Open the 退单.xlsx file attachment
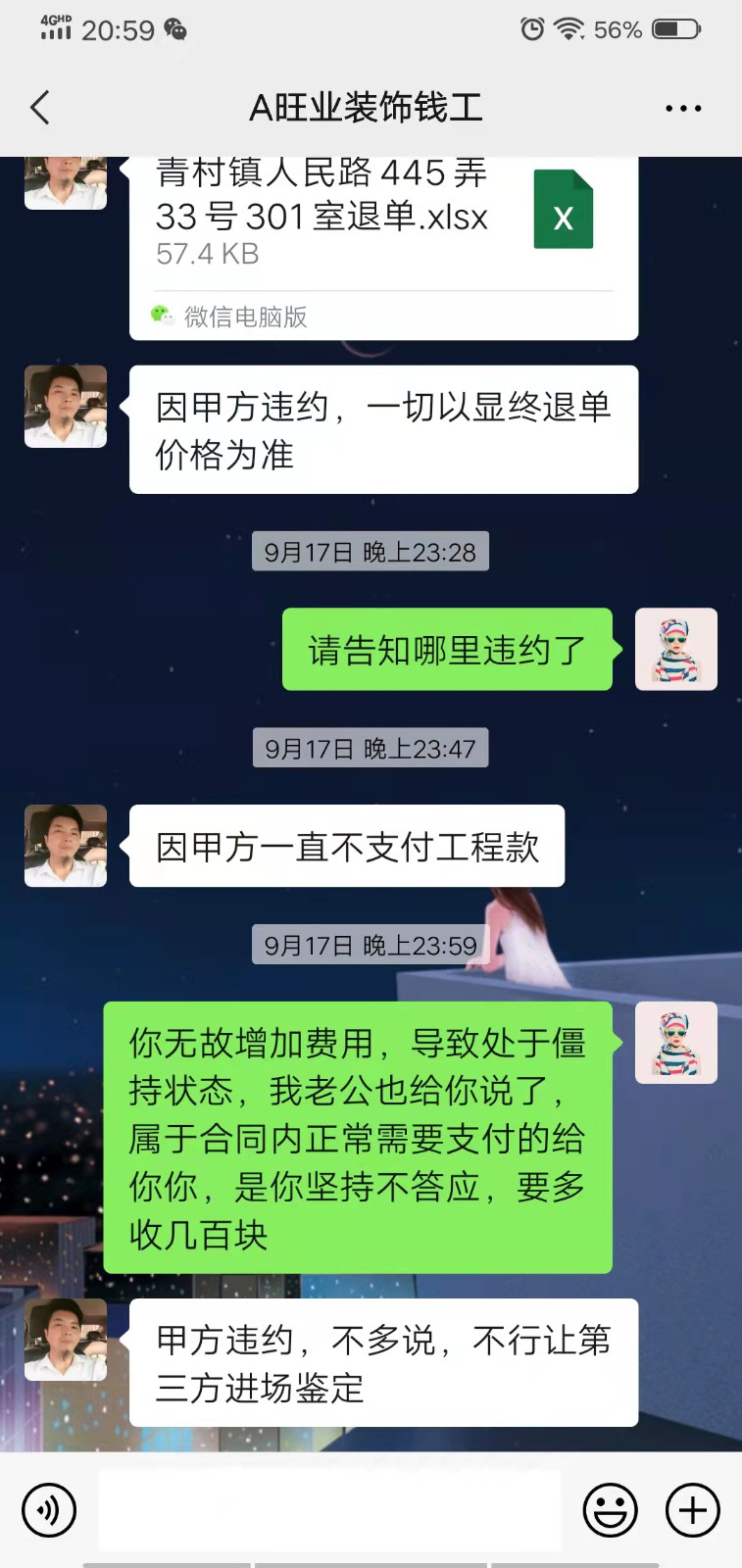The width and height of the screenshot is (742, 1568). [x=382, y=225]
